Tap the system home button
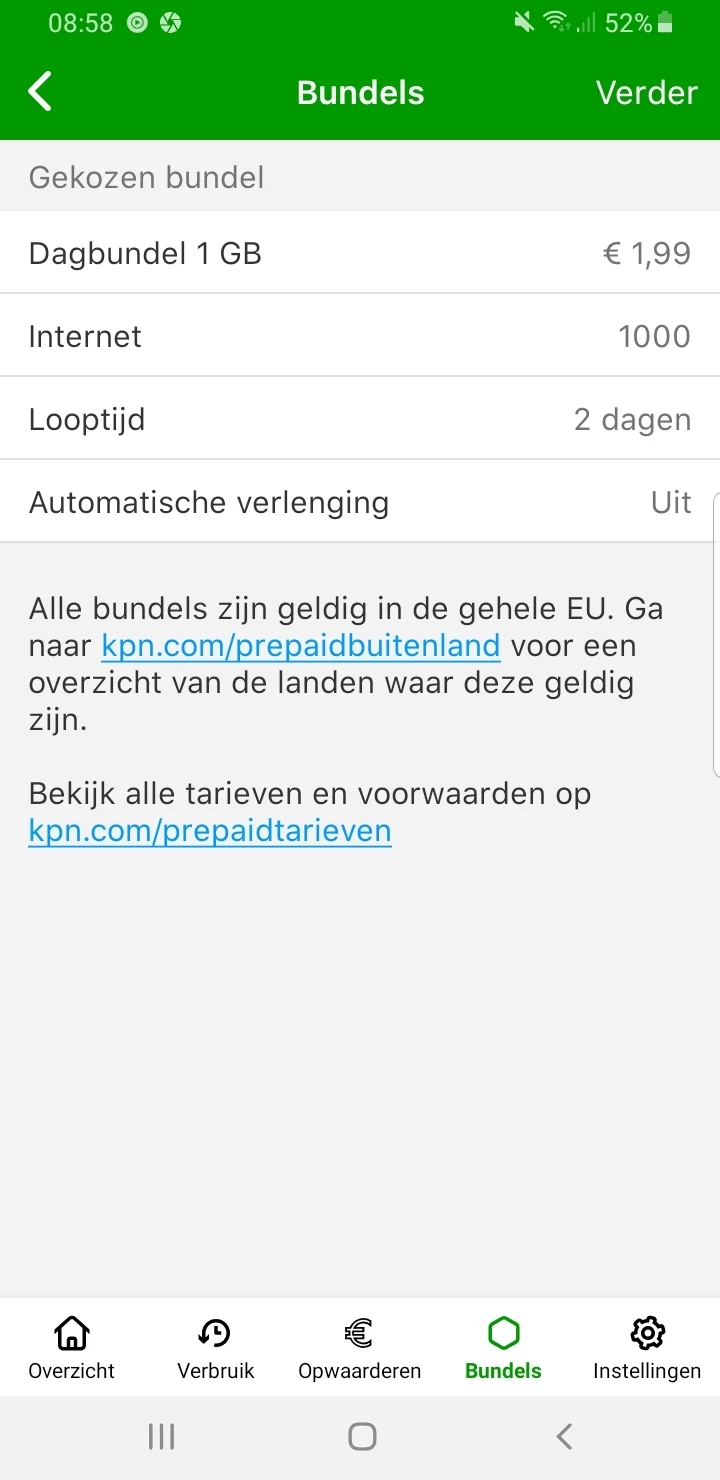 click(x=361, y=1437)
